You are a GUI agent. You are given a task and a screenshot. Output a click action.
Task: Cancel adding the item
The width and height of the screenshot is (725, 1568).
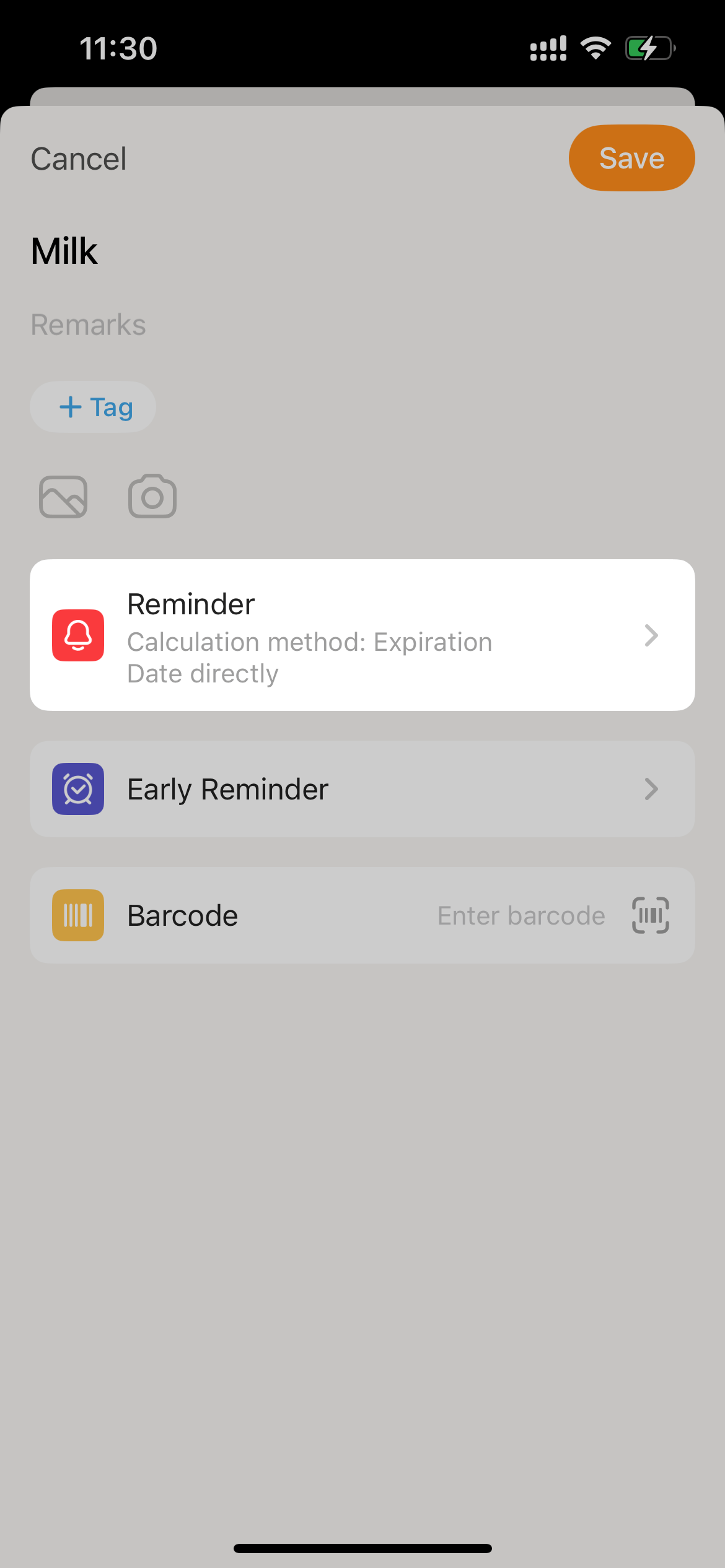(79, 159)
